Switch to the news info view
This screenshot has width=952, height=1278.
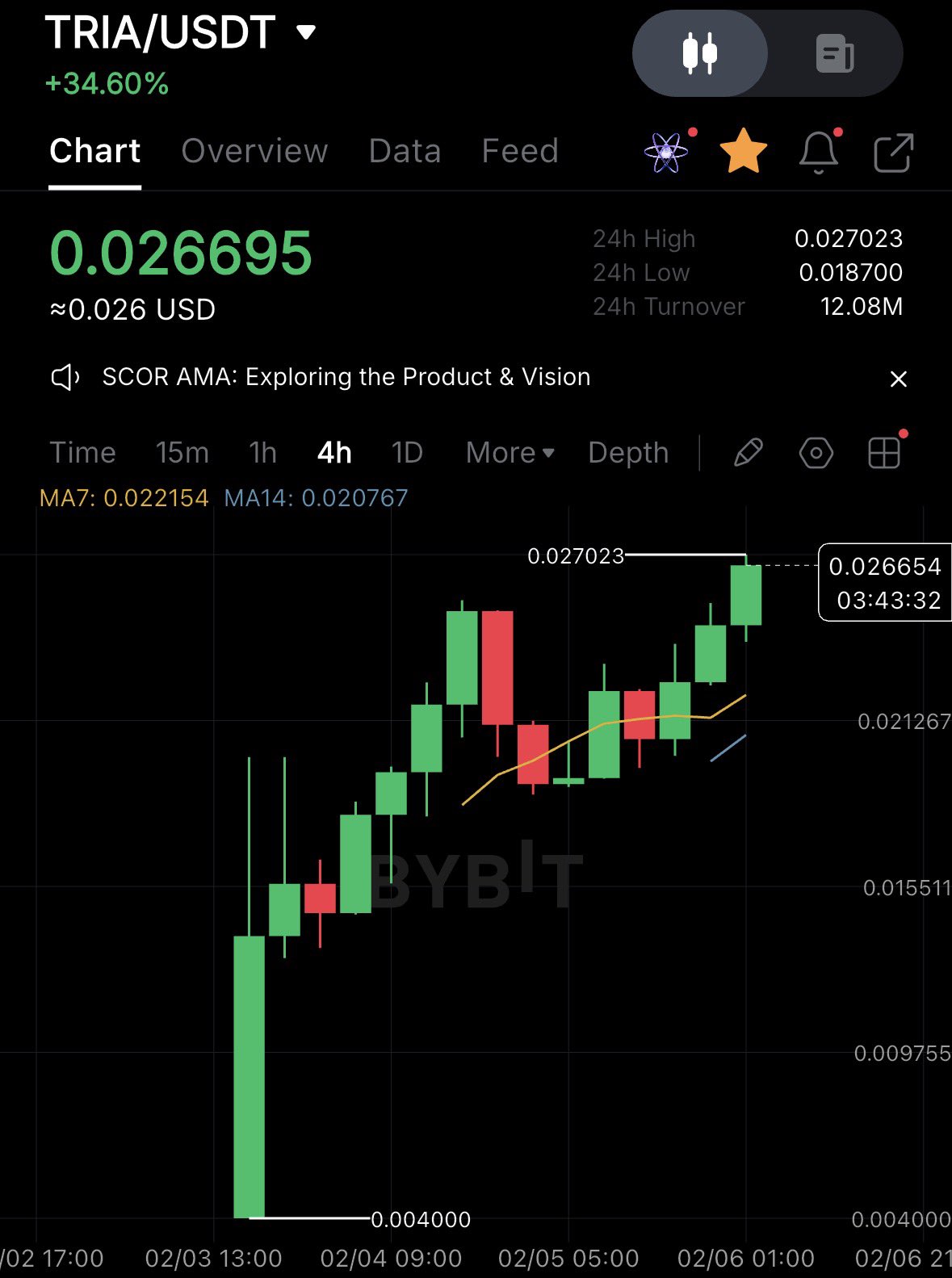(x=834, y=54)
